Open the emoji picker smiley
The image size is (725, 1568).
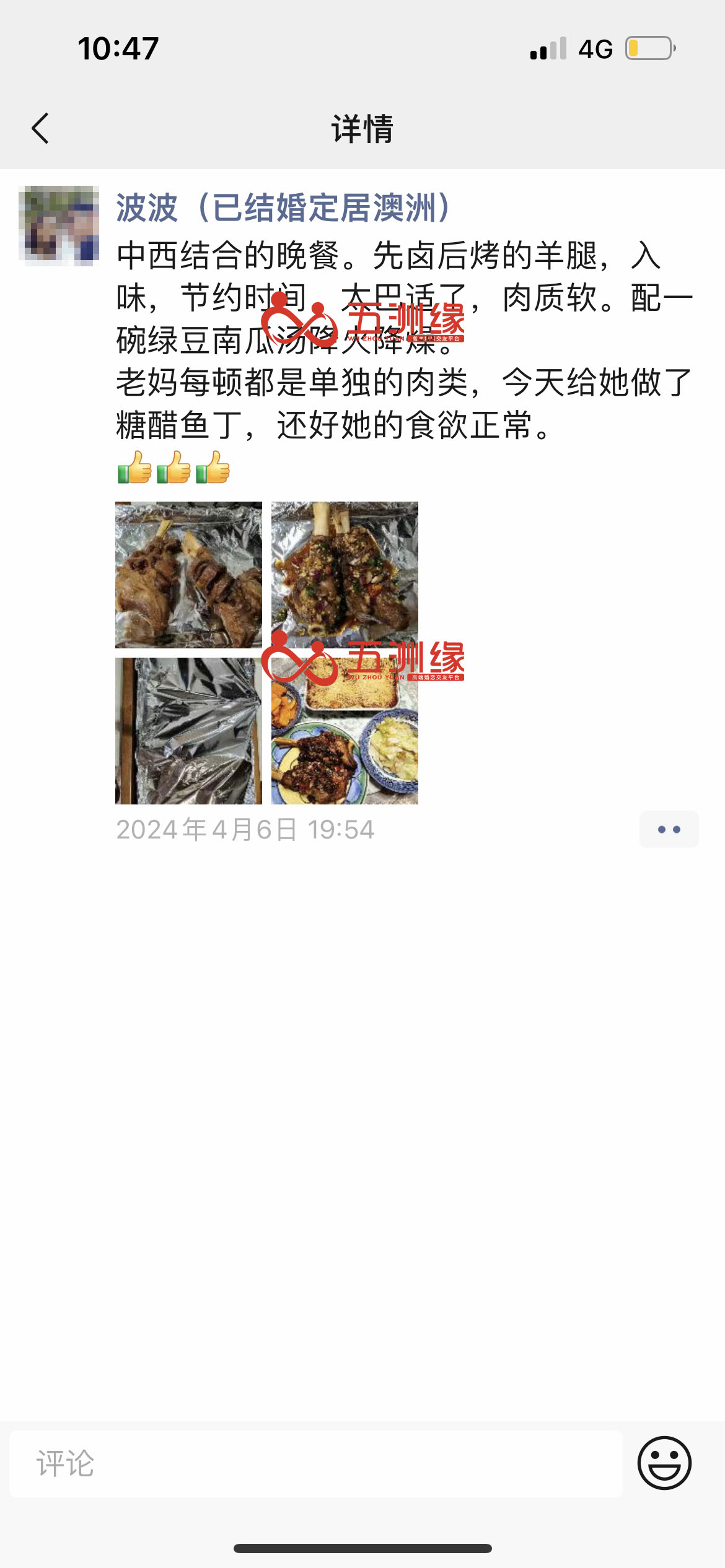point(664,1463)
